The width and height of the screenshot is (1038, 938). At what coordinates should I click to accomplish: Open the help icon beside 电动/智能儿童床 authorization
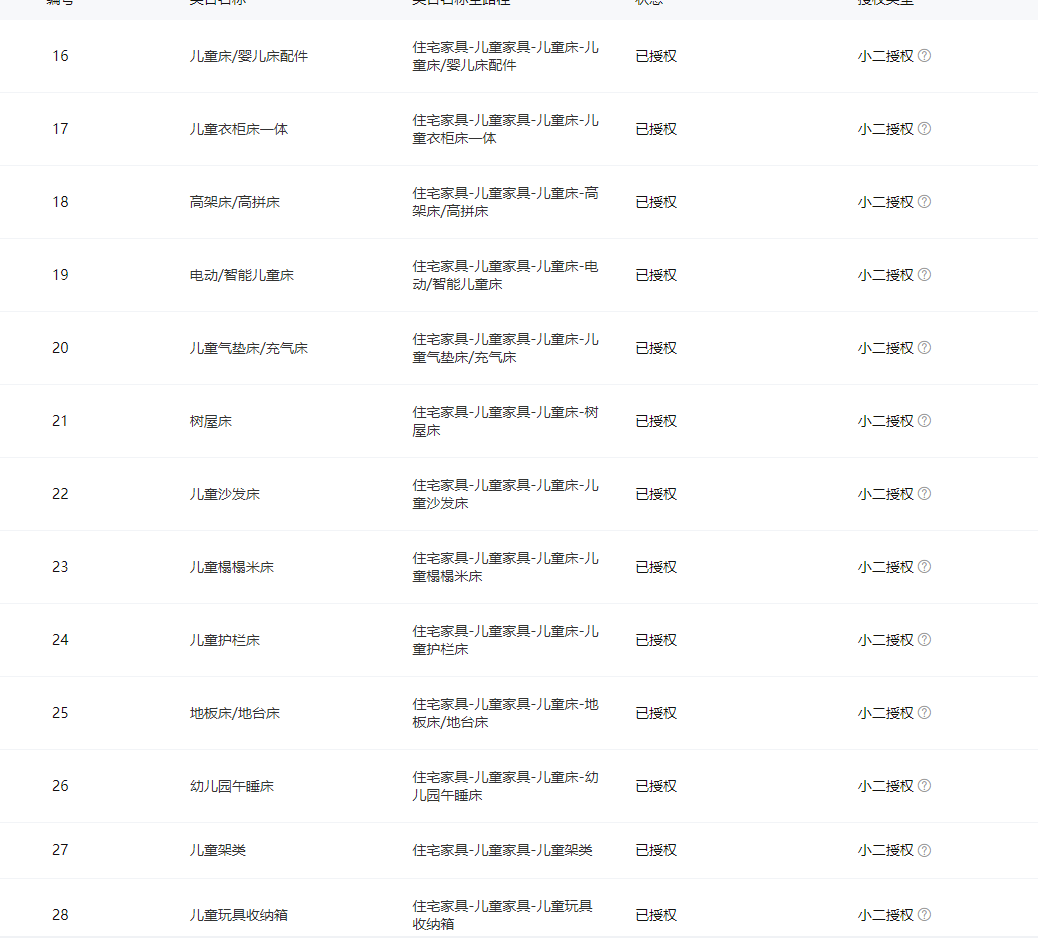pos(924,275)
